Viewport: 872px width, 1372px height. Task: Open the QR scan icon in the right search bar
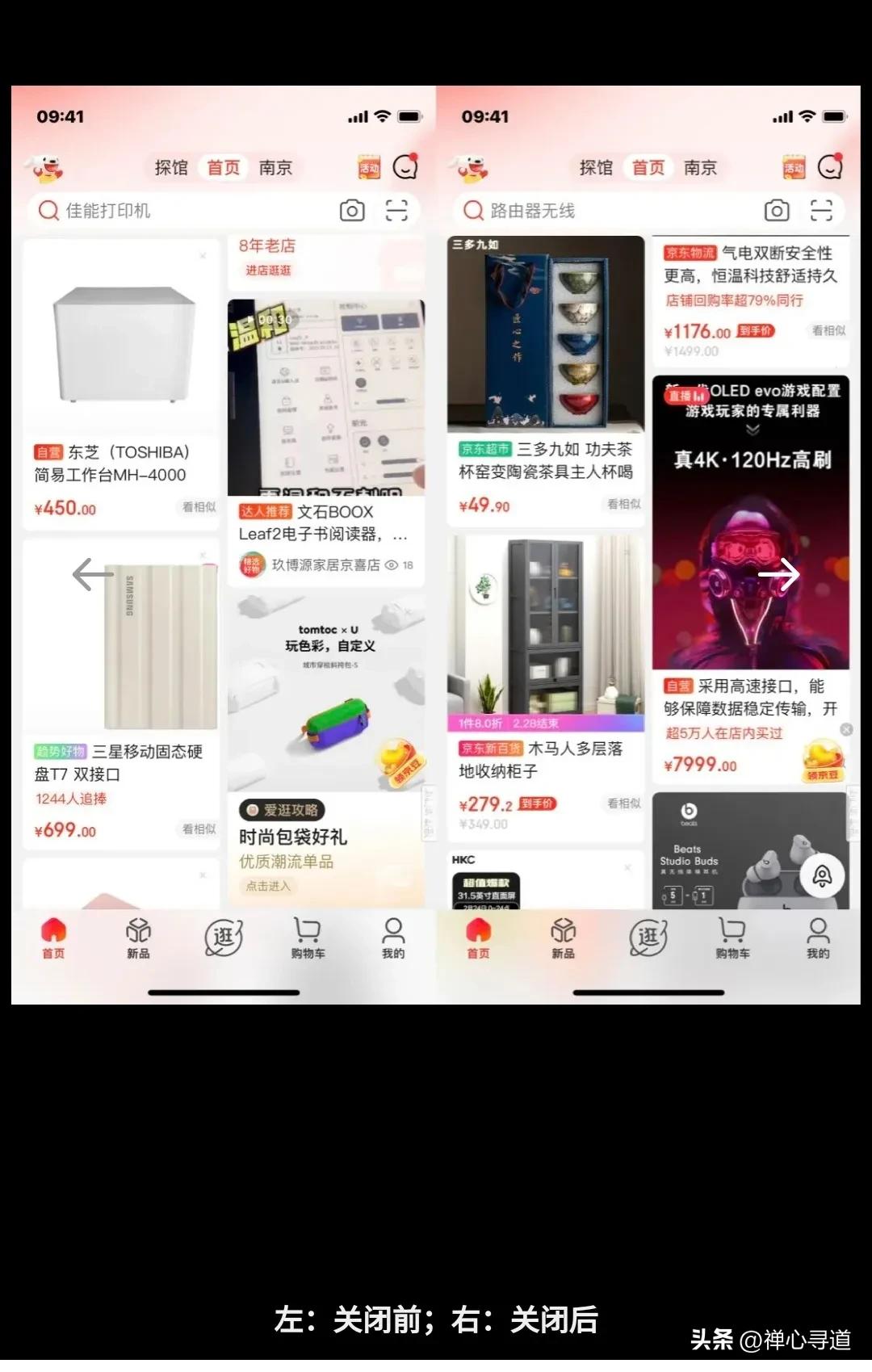pos(822,210)
